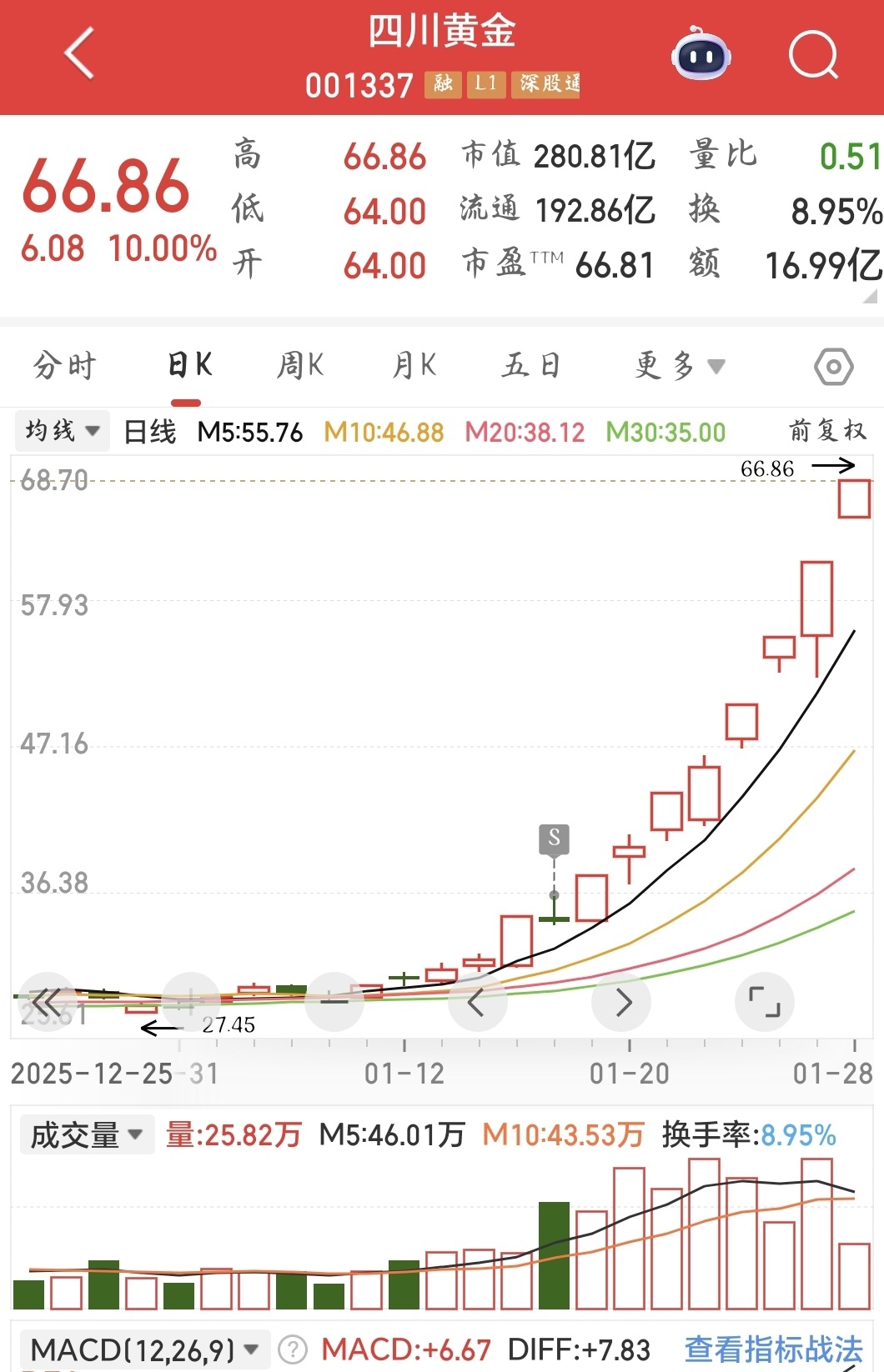Open the 均线 indicator dropdown
The width and height of the screenshot is (884, 1372).
62,431
